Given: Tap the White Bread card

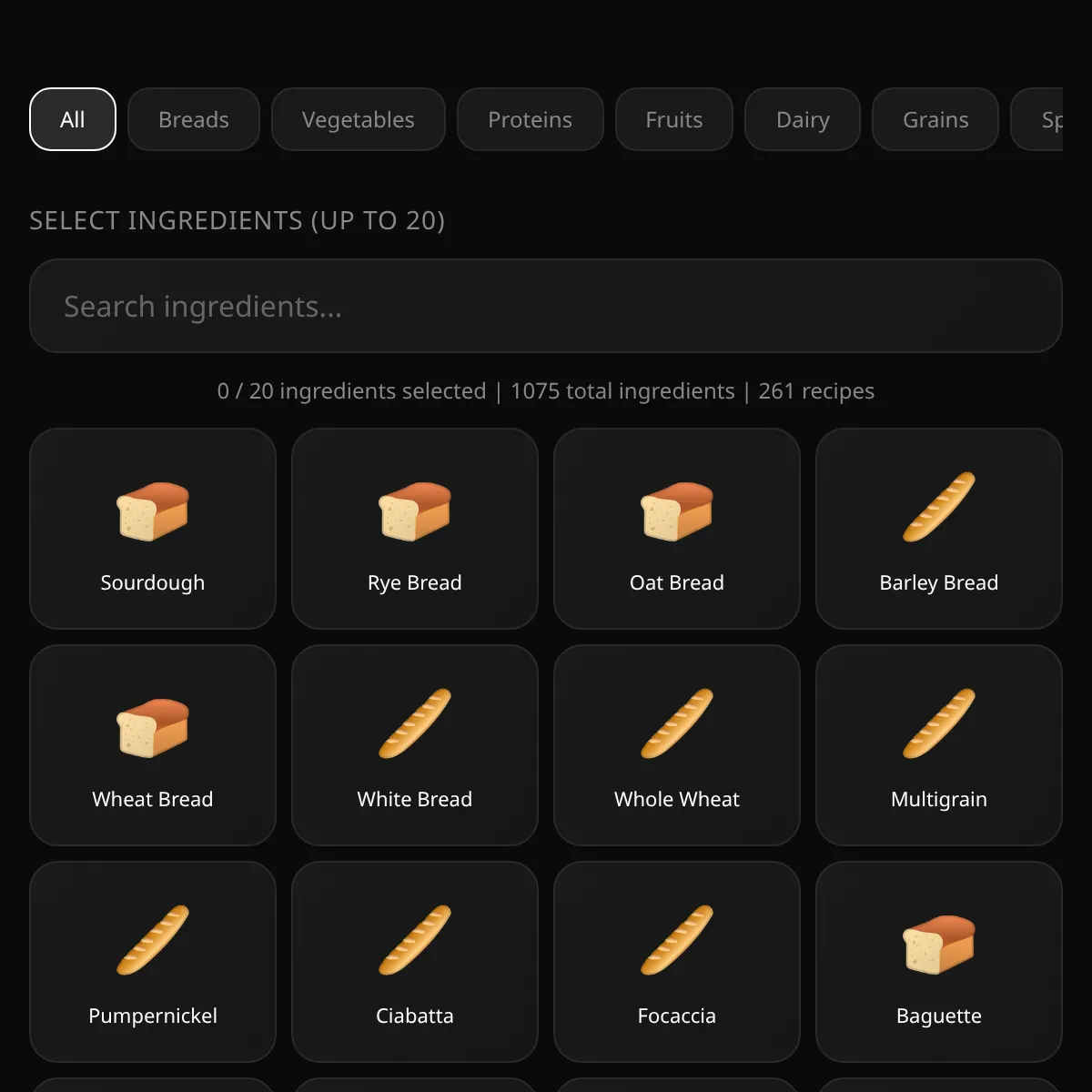Looking at the screenshot, I should tap(415, 745).
